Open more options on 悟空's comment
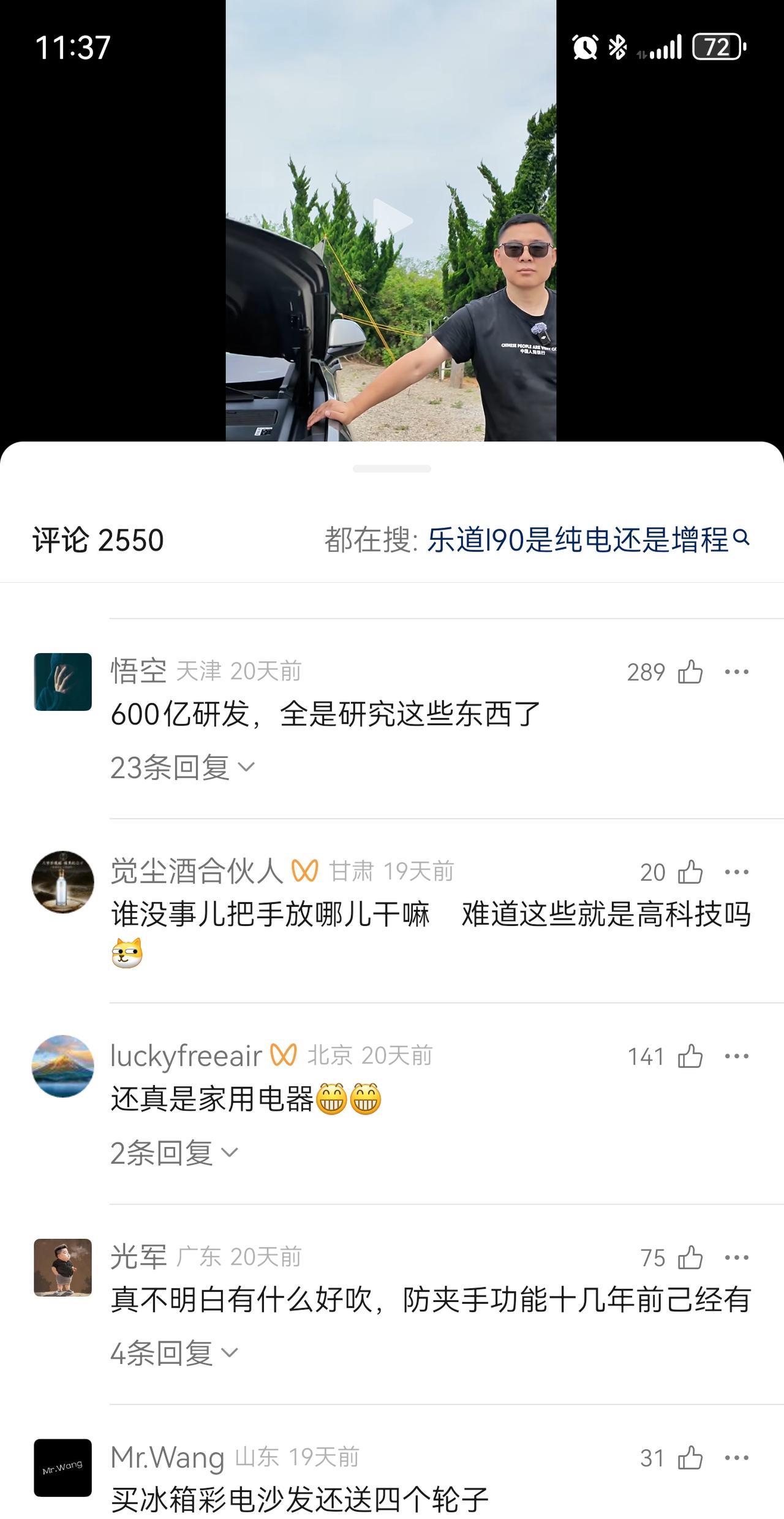The width and height of the screenshot is (784, 1519). tap(736, 672)
